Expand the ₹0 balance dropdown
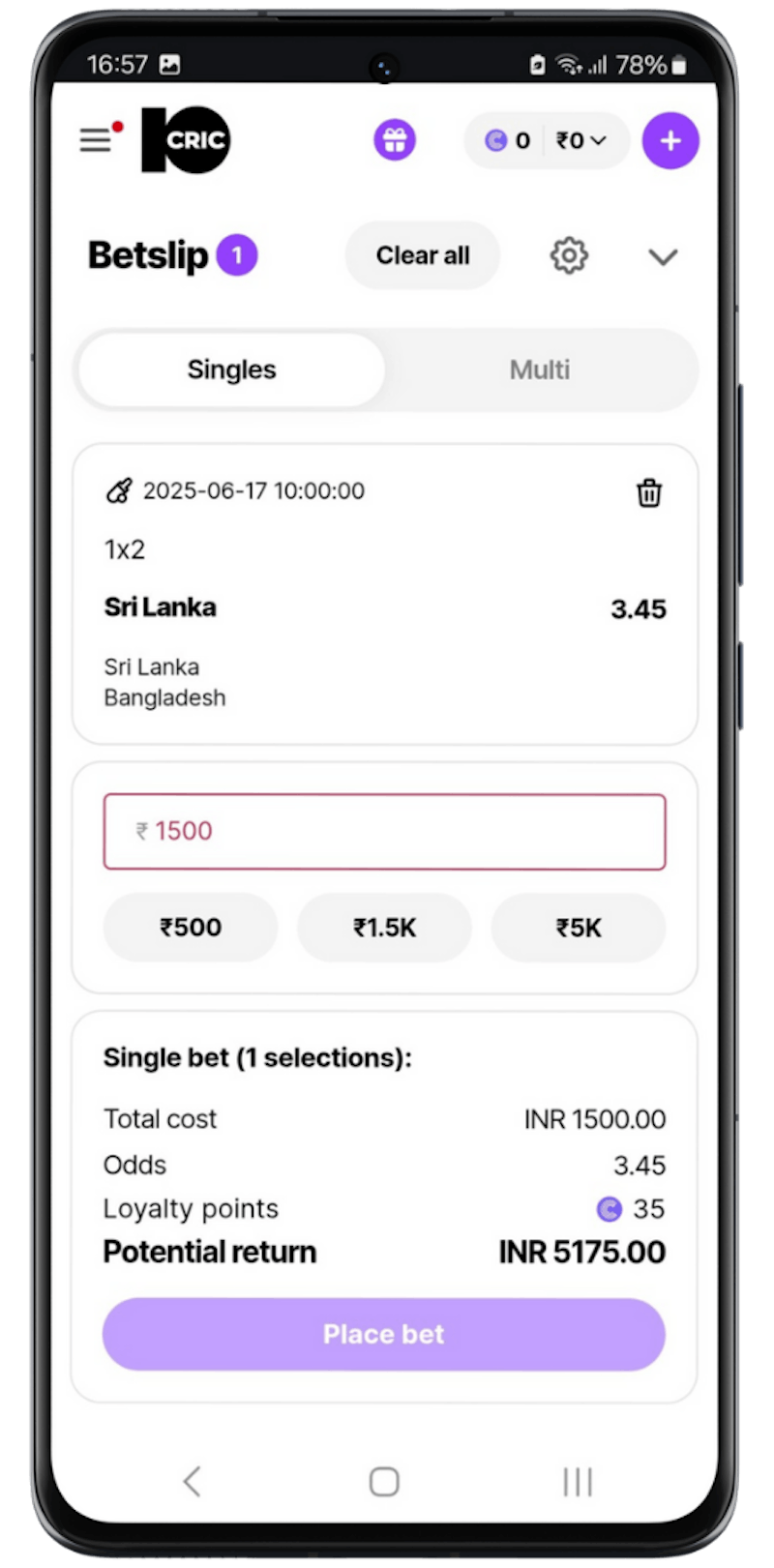This screenshot has width=774, height=1568. click(582, 141)
